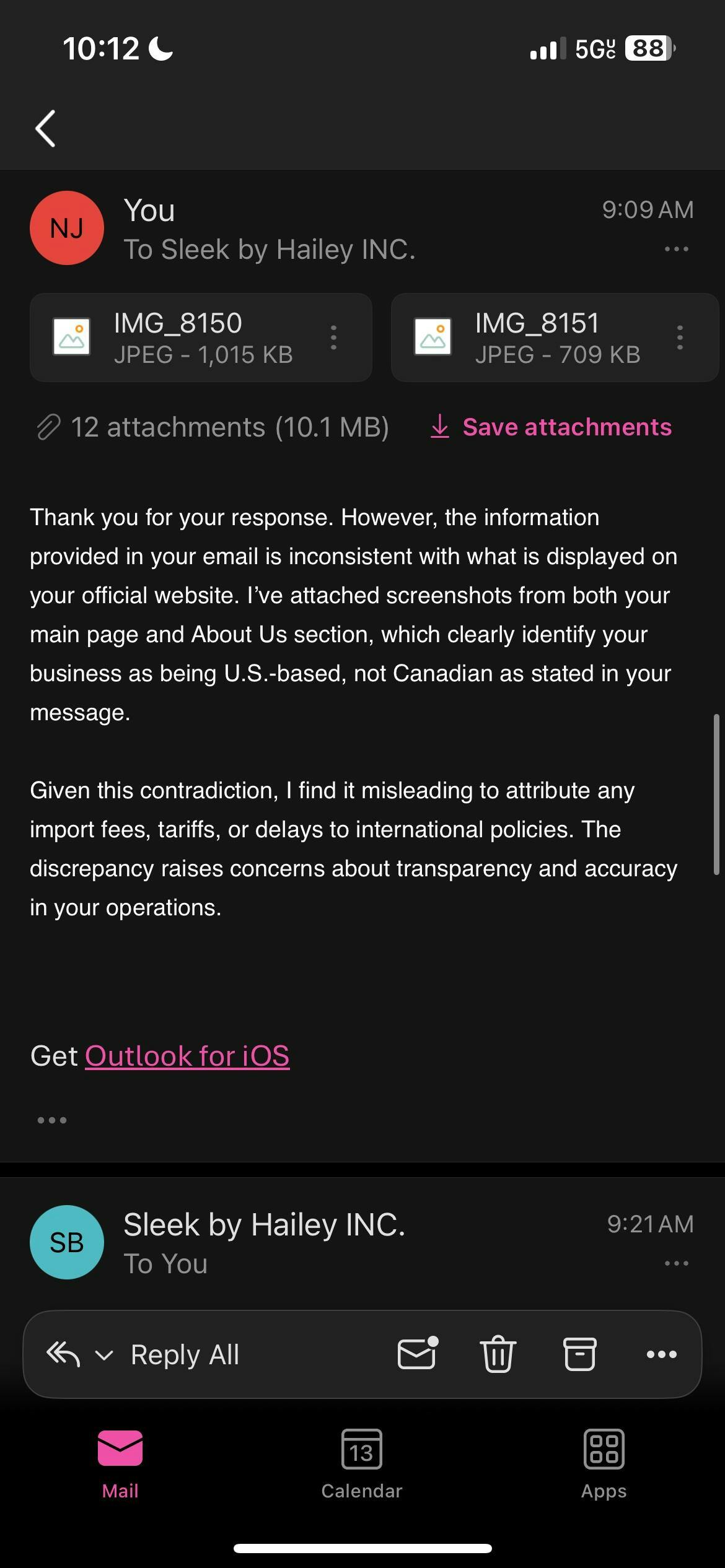Open more options for the 9:21 AM message
The image size is (725, 1568).
pos(676,1263)
